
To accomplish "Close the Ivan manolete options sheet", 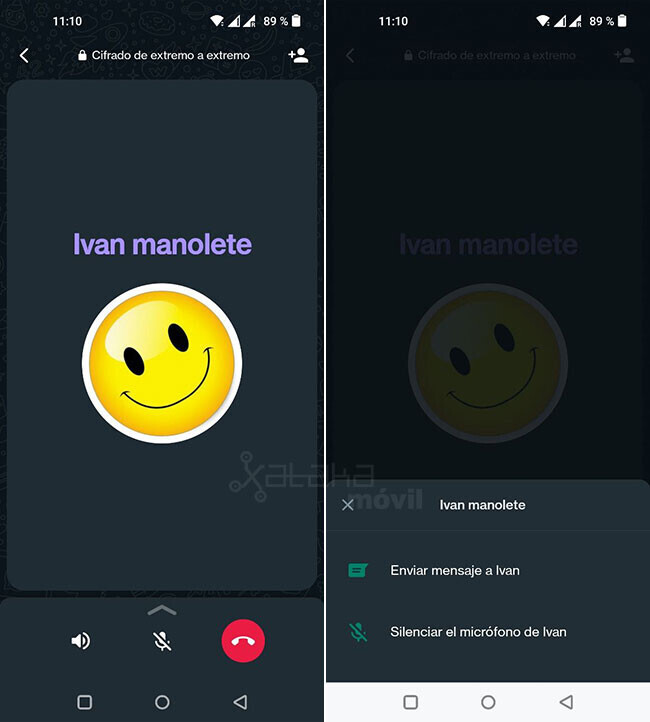I will [348, 505].
